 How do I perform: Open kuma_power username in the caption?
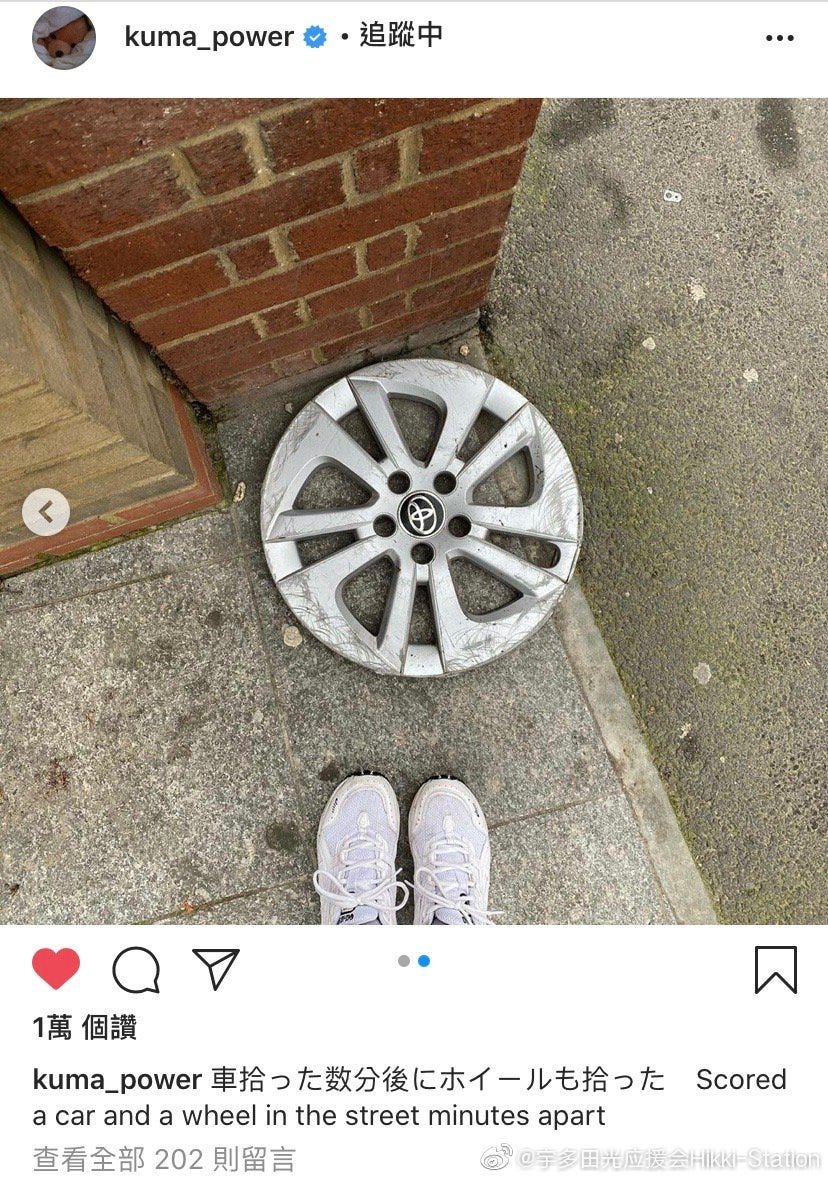tap(117, 1080)
